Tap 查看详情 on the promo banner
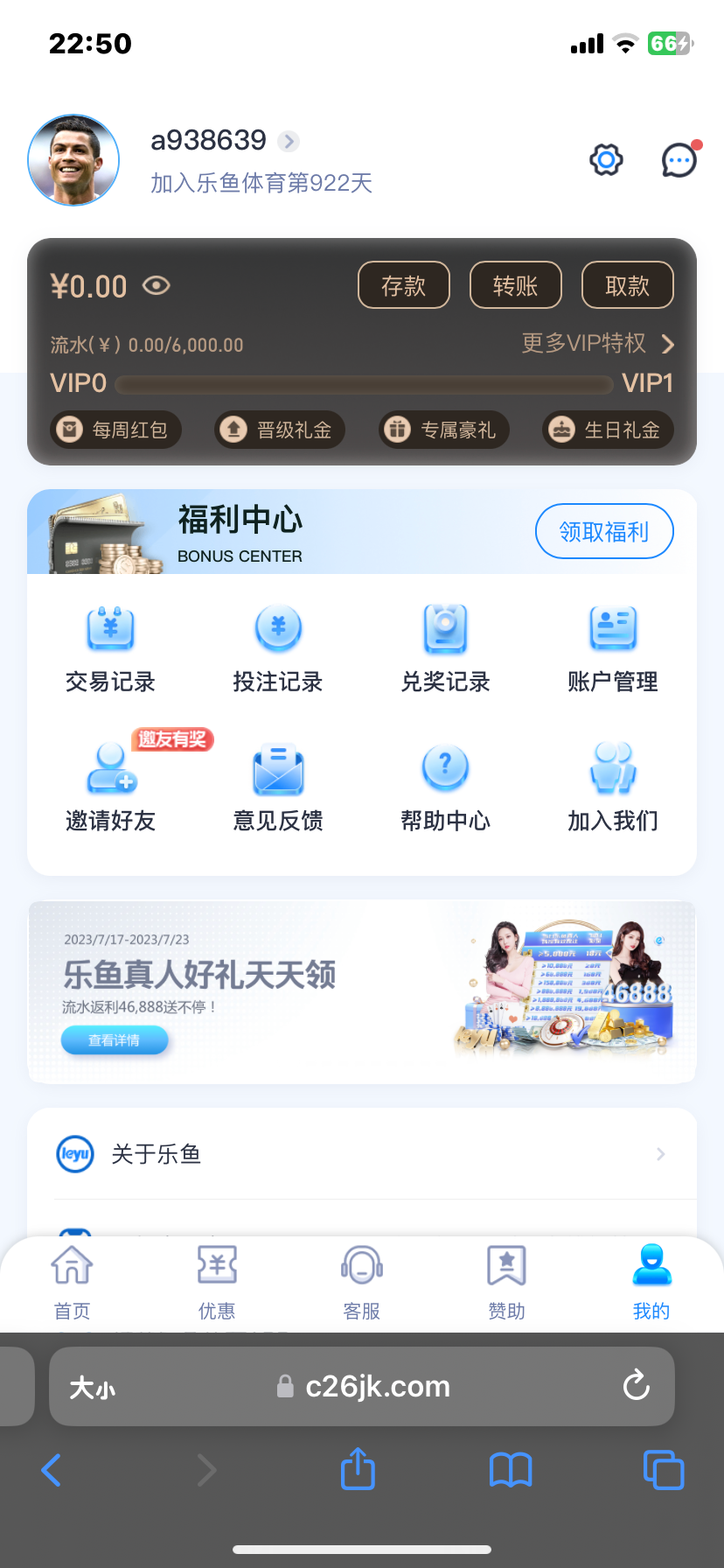Screen dimensions: 724x1568 (115, 1040)
